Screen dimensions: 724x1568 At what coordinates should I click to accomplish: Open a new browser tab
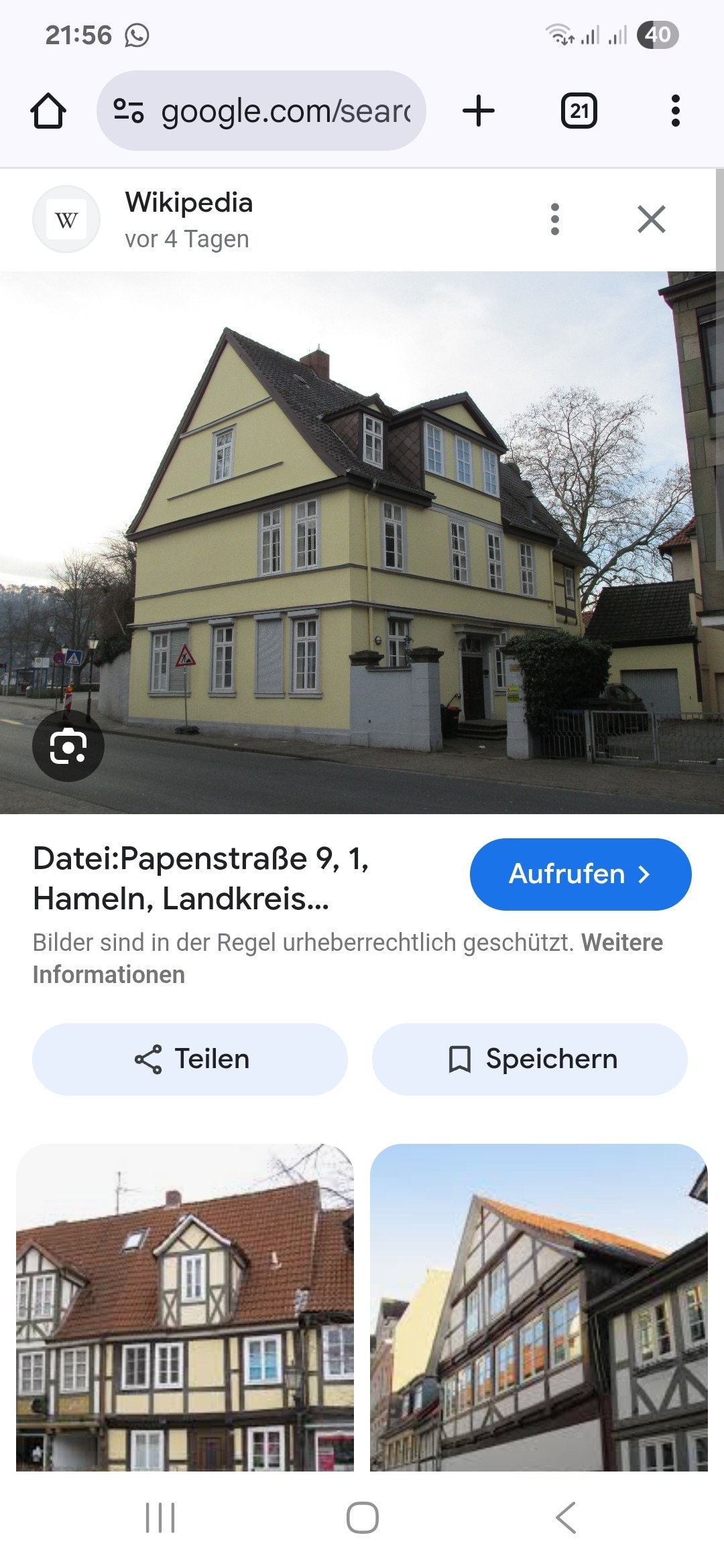(479, 111)
